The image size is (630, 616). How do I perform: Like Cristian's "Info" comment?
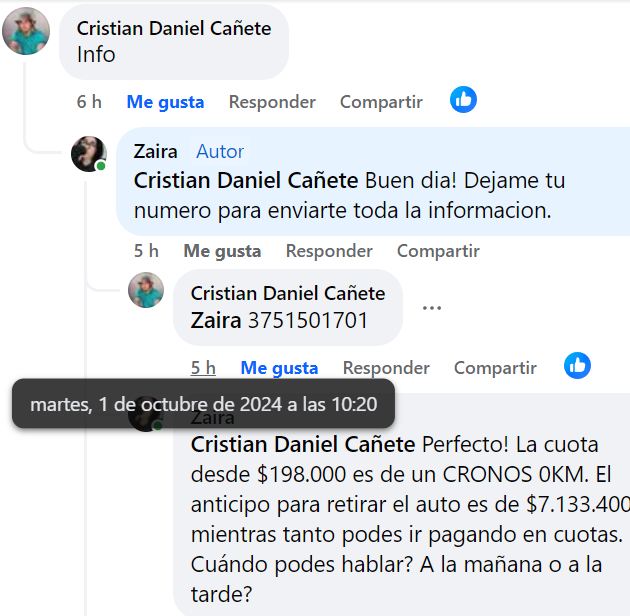tap(165, 102)
